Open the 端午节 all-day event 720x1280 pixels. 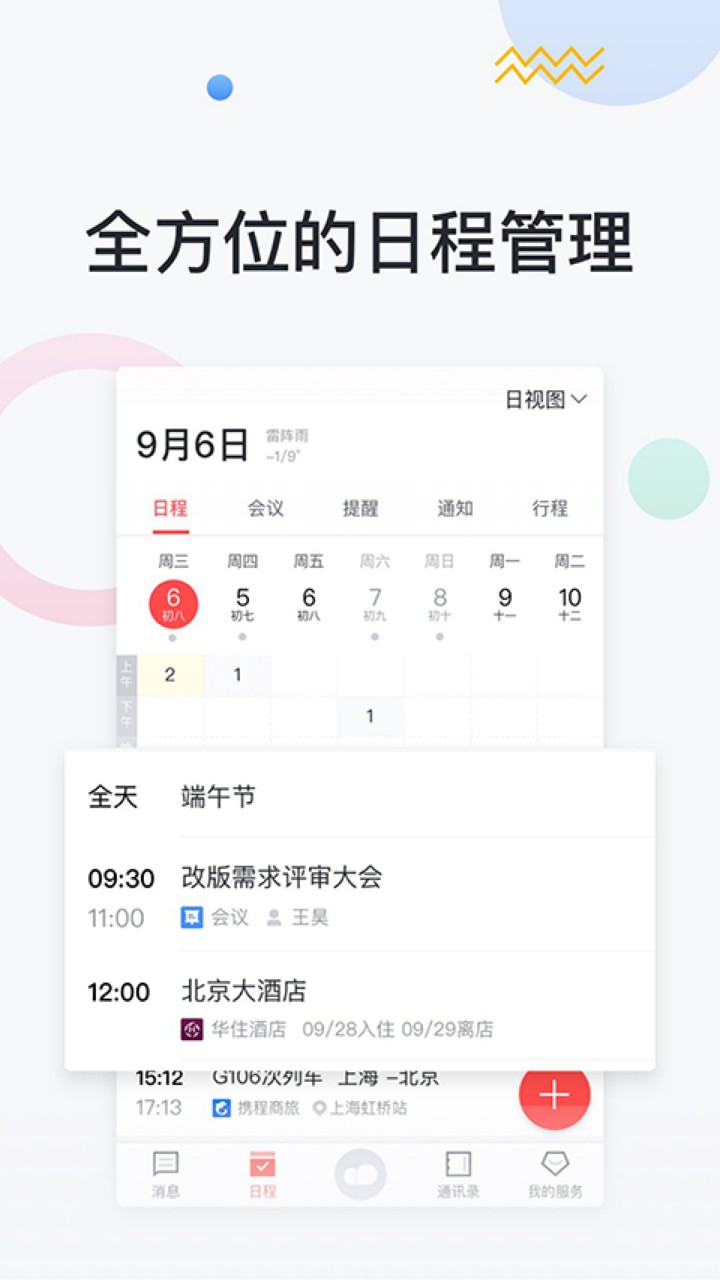pyautogui.click(x=219, y=797)
